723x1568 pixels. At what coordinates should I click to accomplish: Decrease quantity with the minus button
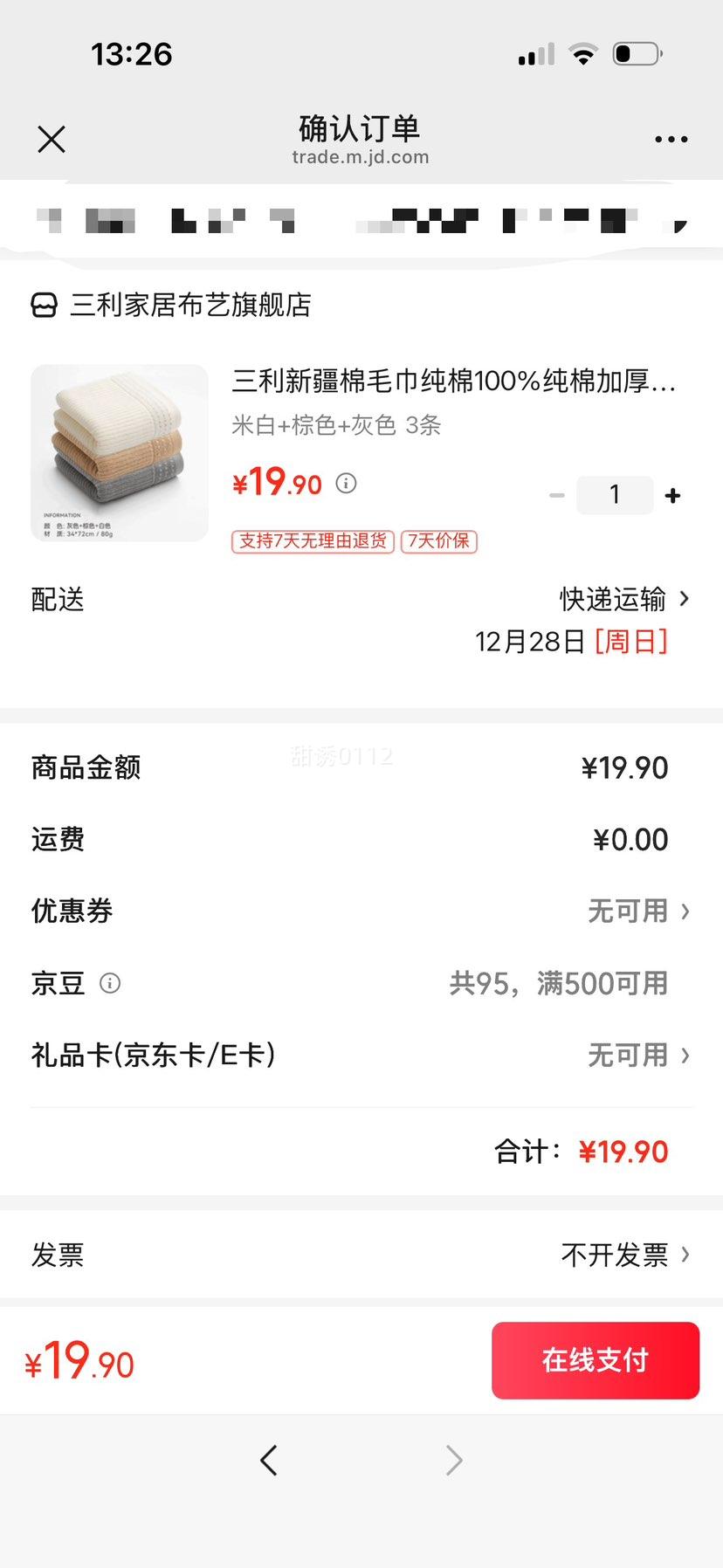[x=557, y=494]
